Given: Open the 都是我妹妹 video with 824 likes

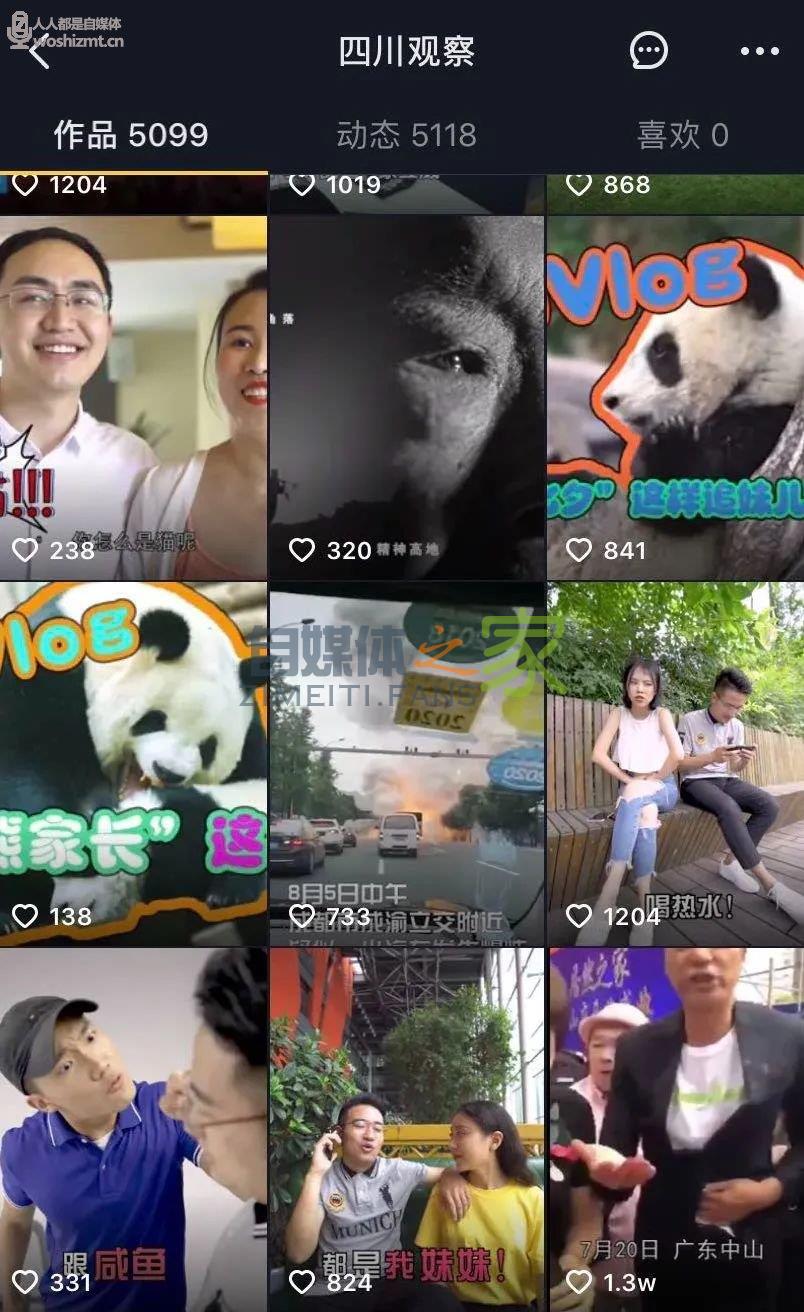Looking at the screenshot, I should coord(407,1130).
